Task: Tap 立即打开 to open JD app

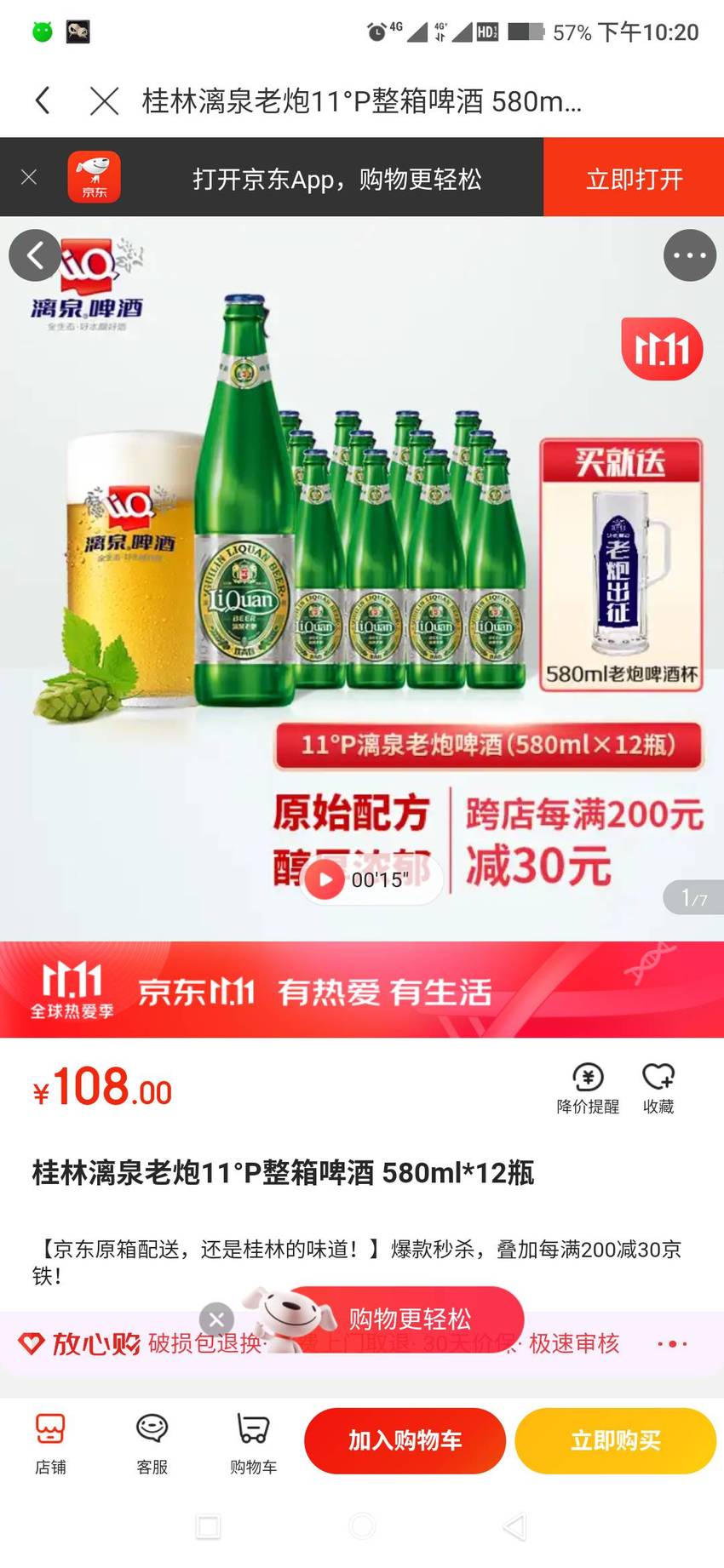Action: tap(634, 177)
